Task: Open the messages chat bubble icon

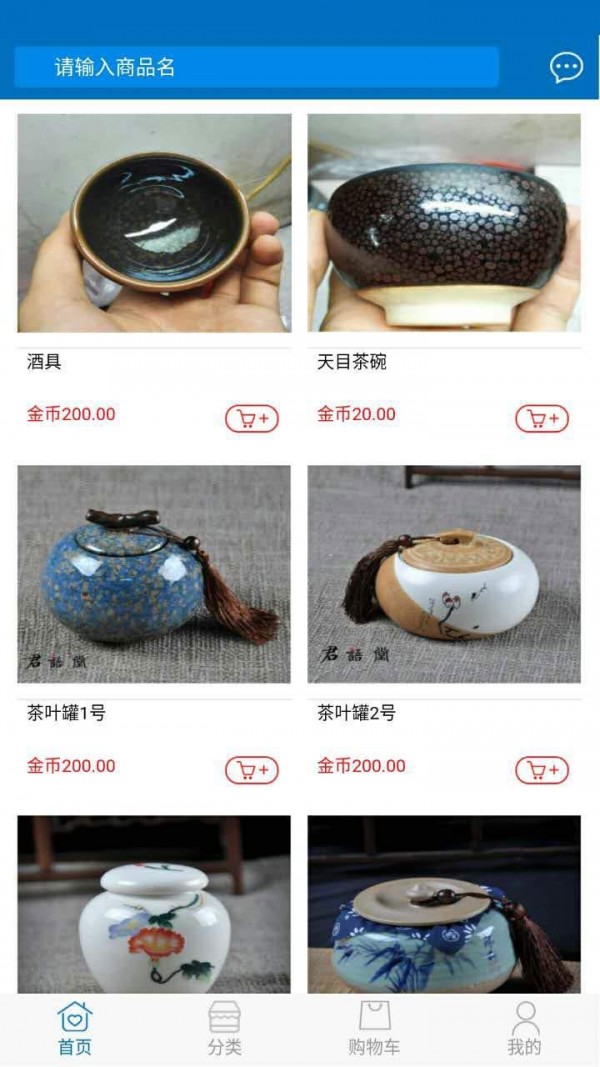Action: [x=566, y=67]
